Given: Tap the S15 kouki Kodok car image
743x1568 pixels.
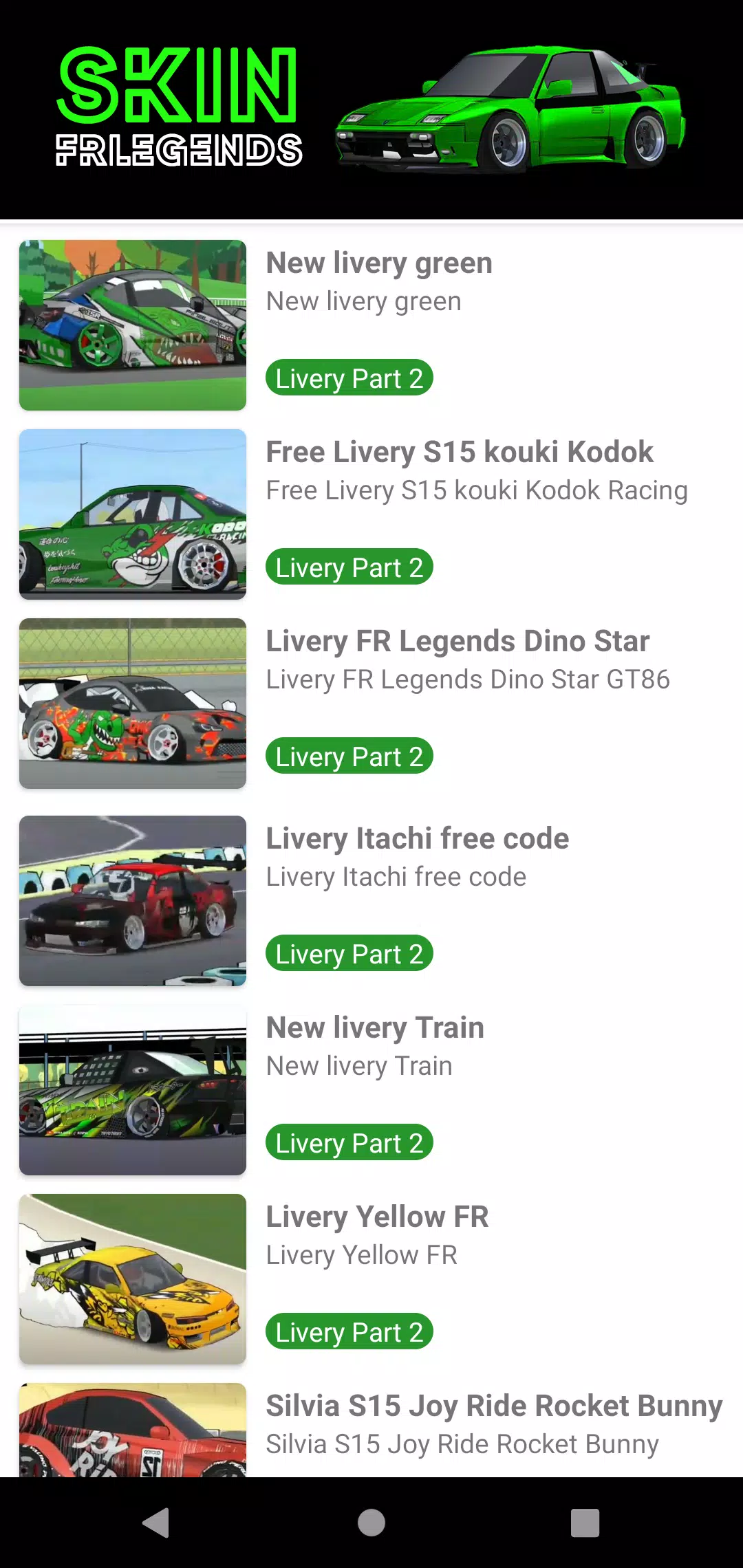Looking at the screenshot, I should [x=133, y=514].
